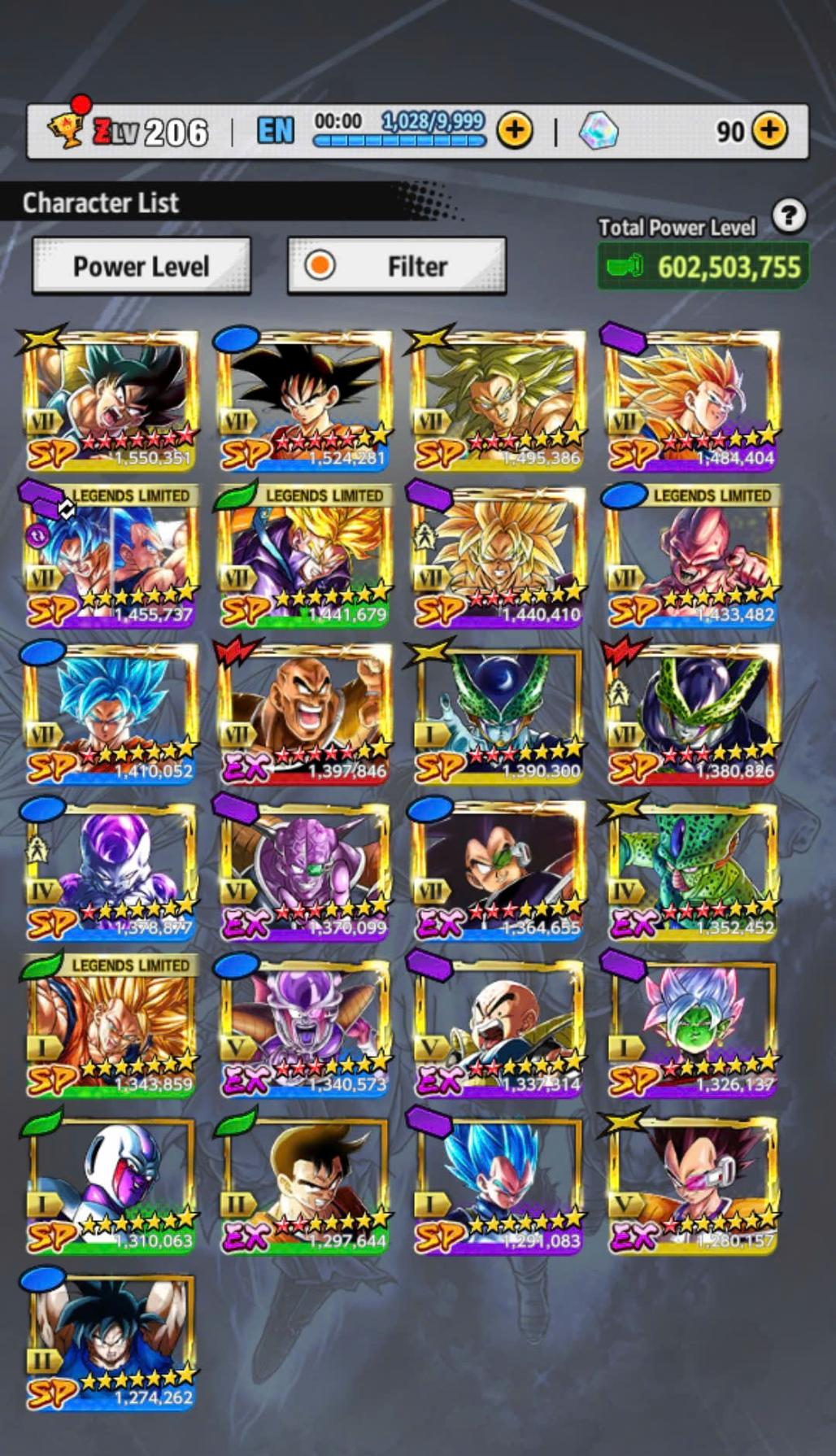
Task: Select the character with power 1,550,351
Action: [111, 399]
